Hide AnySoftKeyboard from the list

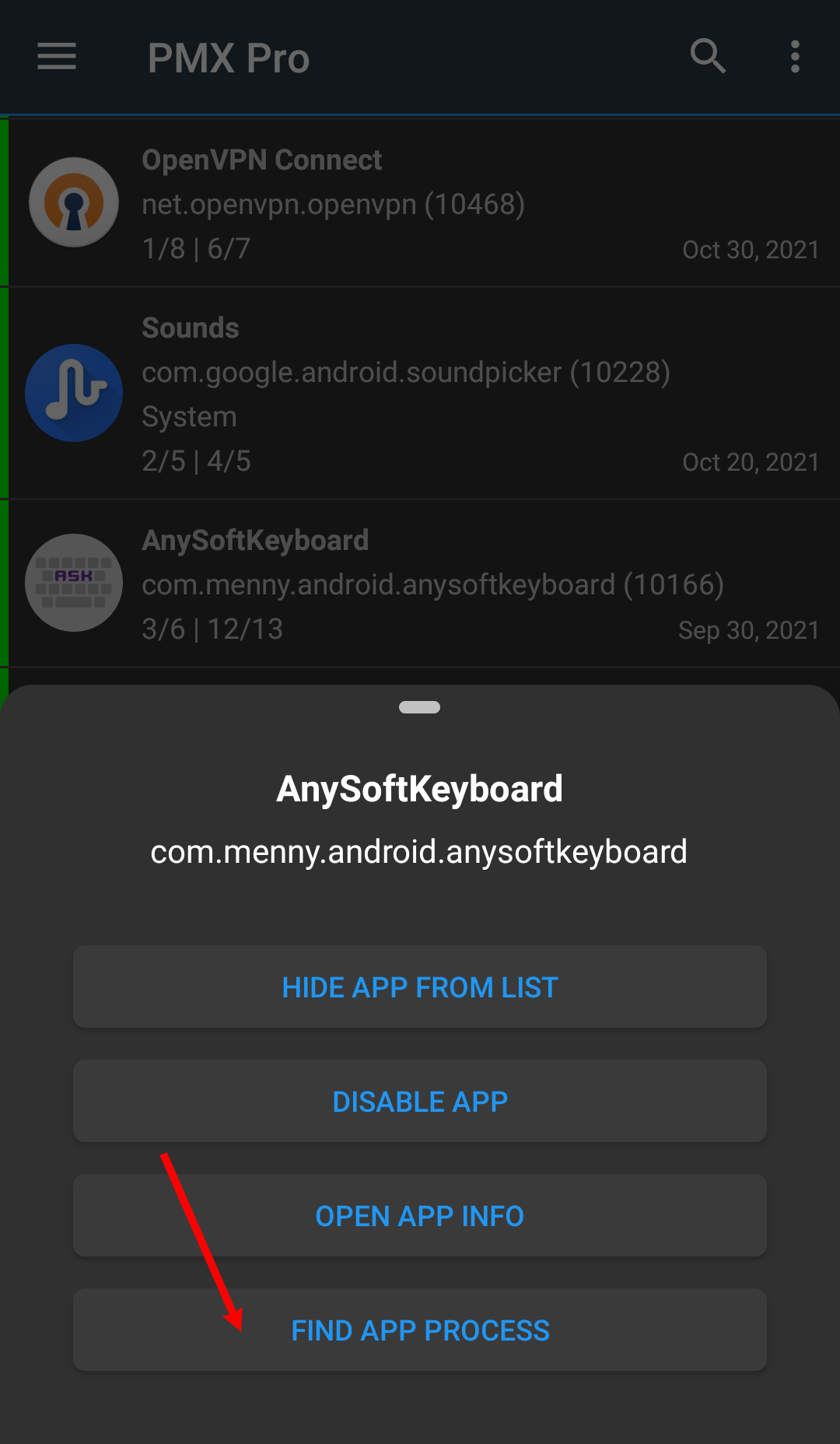pos(420,987)
